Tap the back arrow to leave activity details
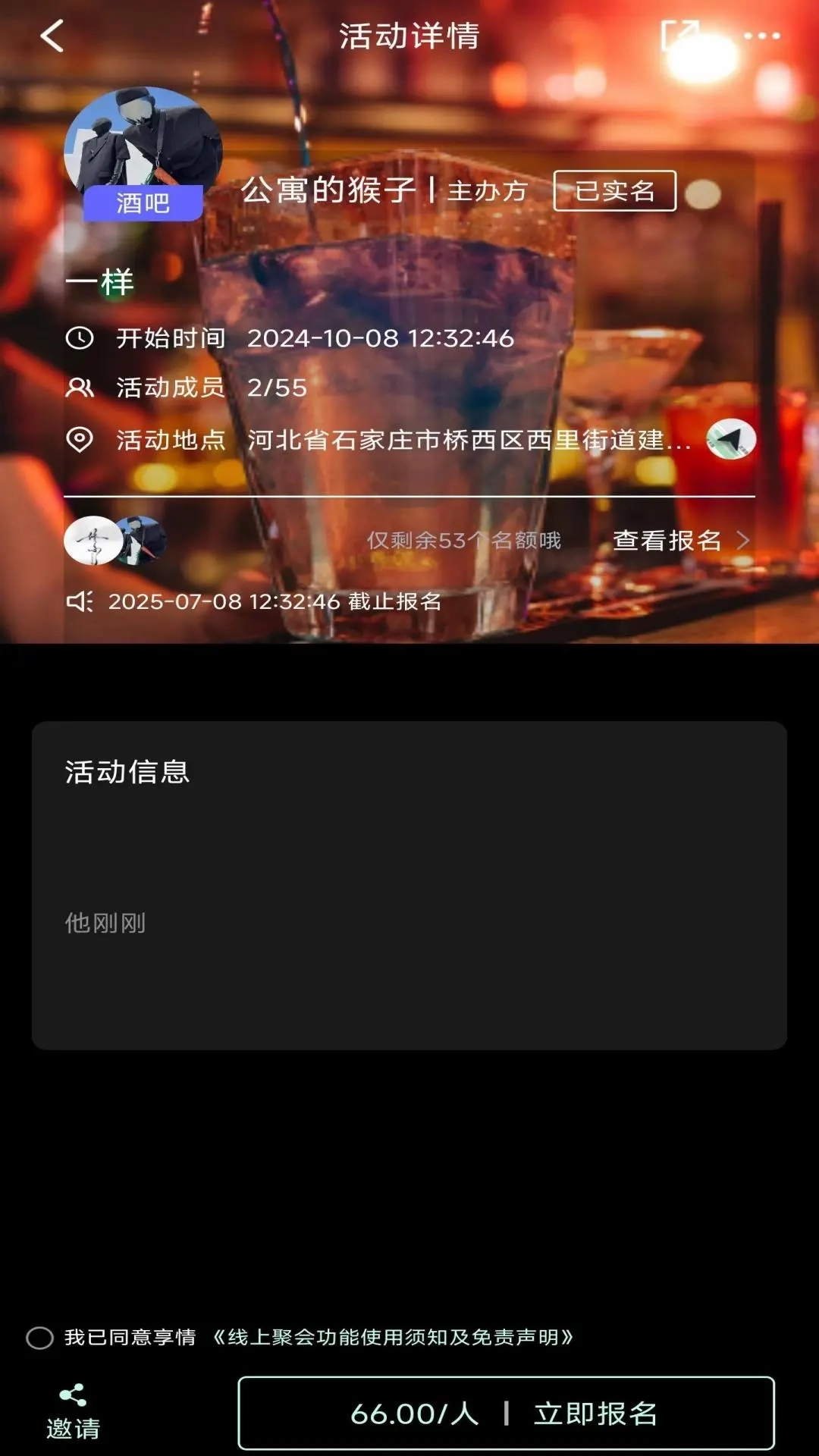Viewport: 819px width, 1456px height. 50,35
